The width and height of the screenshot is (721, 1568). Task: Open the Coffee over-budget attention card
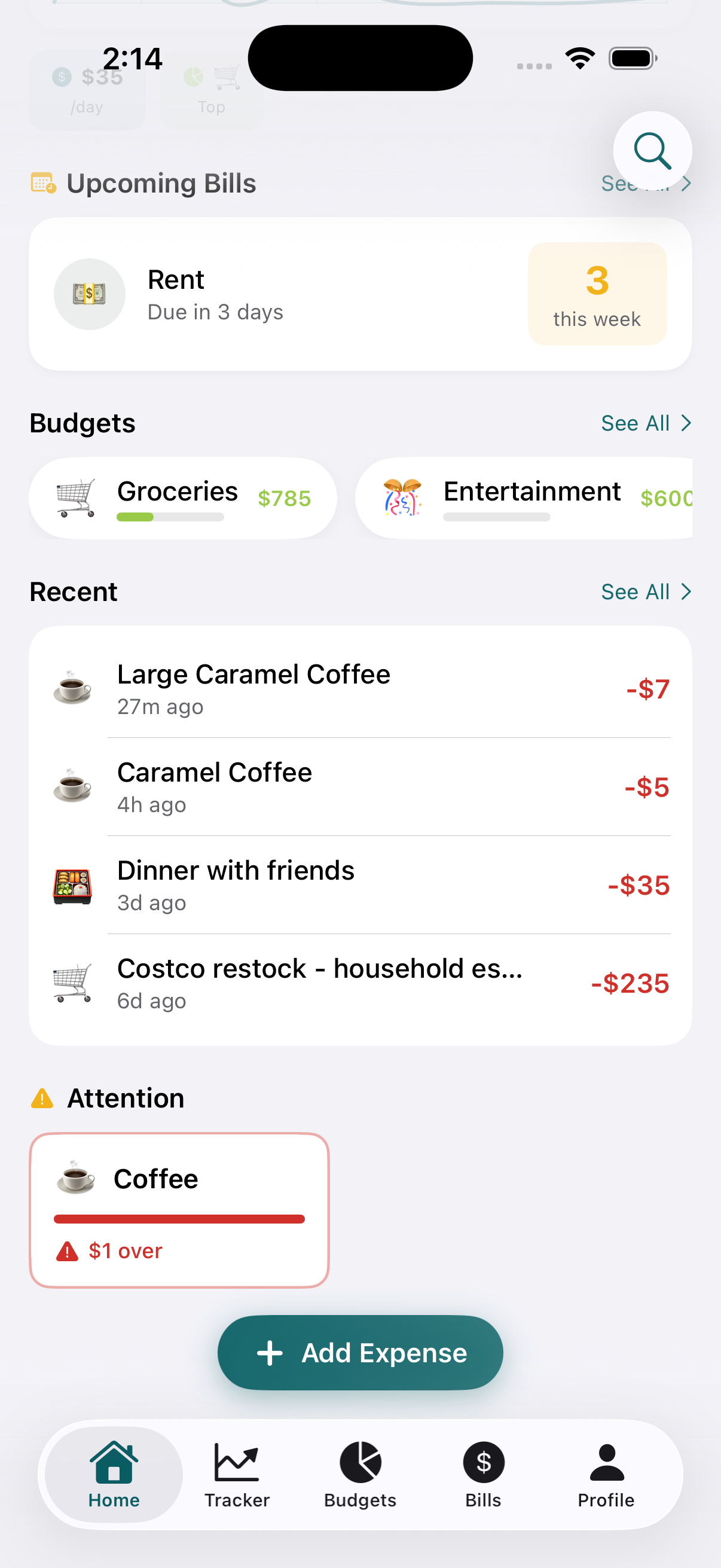click(x=179, y=1210)
